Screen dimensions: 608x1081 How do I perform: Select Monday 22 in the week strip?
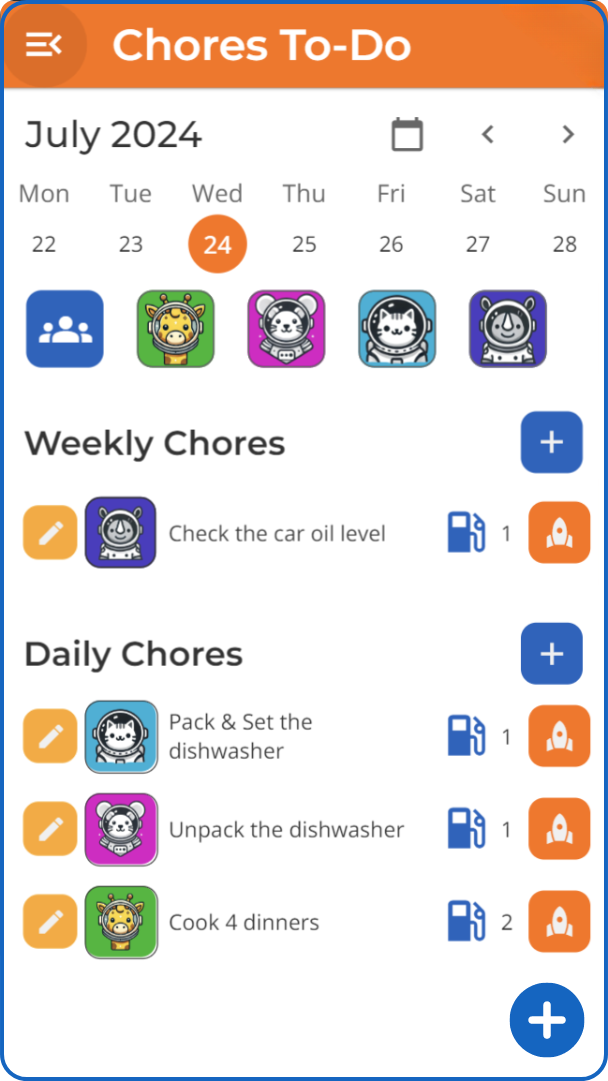(x=44, y=244)
